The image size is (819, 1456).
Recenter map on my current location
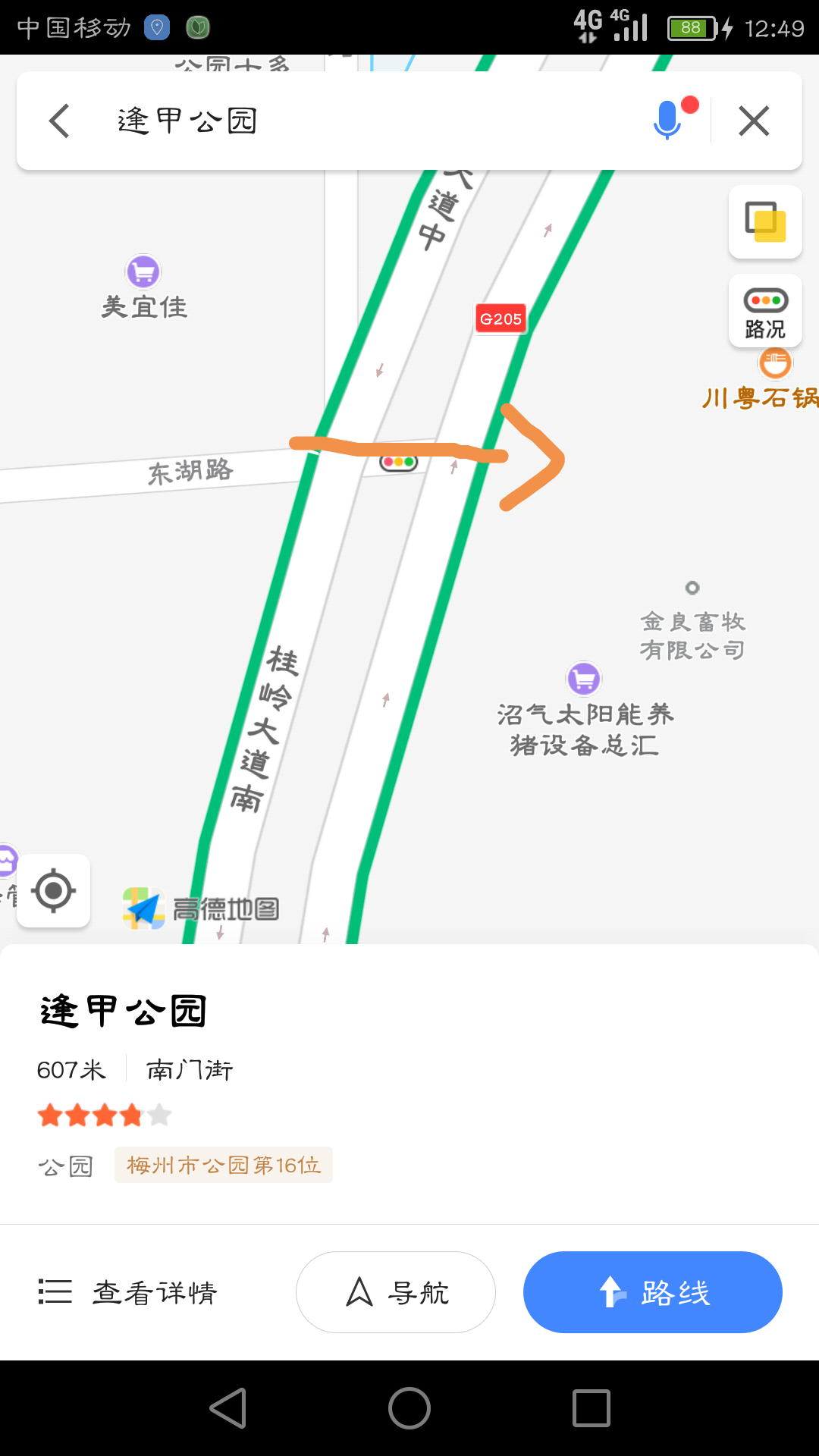(x=54, y=891)
